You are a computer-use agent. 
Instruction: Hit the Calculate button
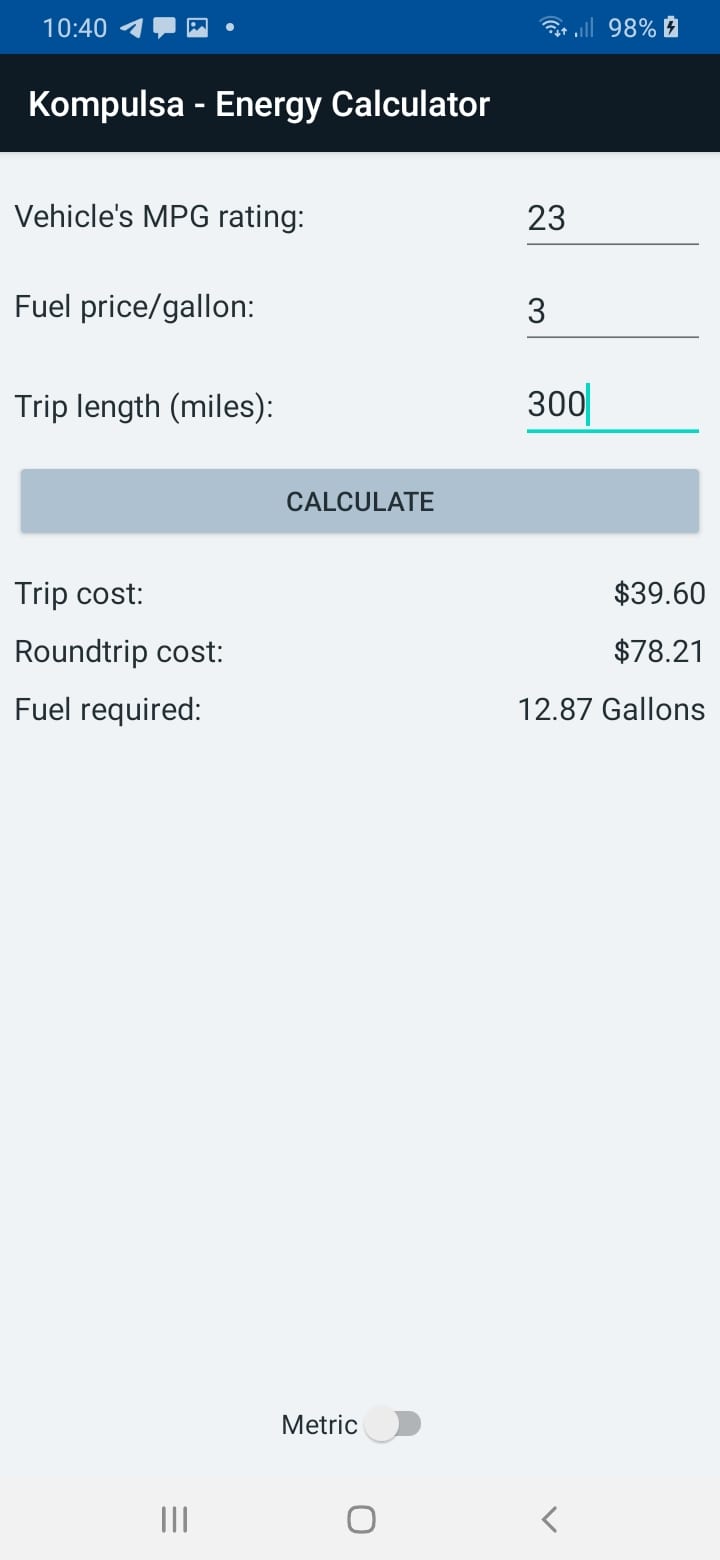point(360,501)
